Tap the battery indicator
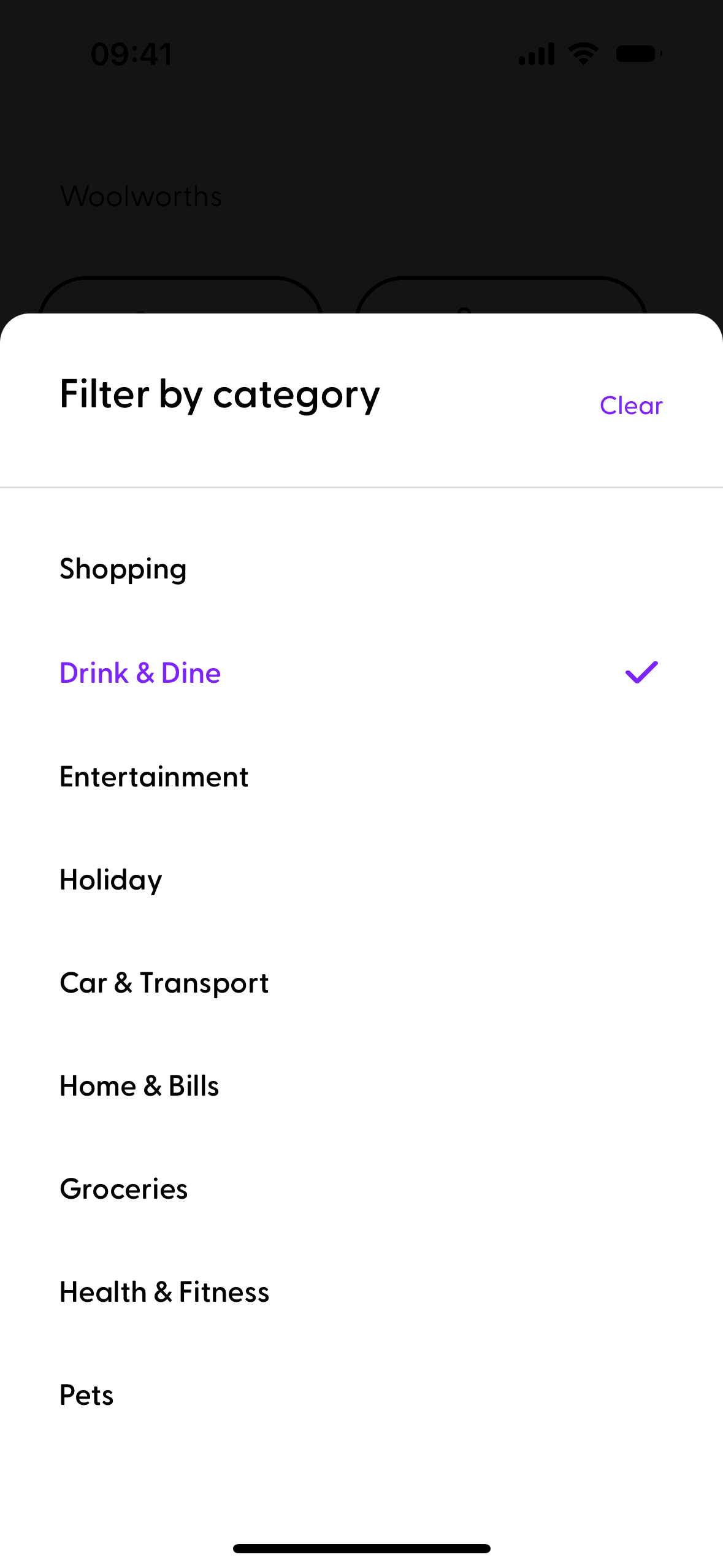This screenshot has width=723, height=1568. tap(637, 53)
